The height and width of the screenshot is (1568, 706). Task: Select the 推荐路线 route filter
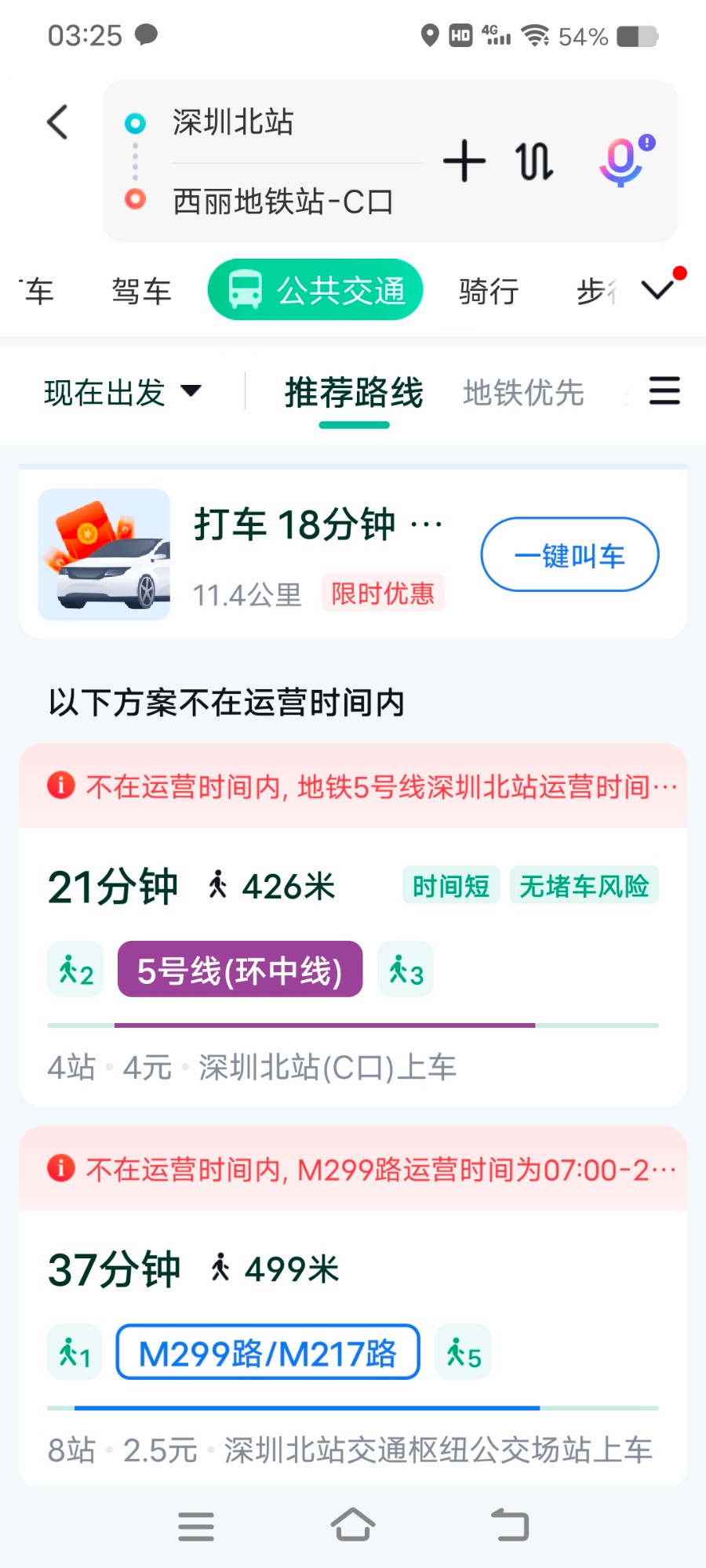[354, 392]
